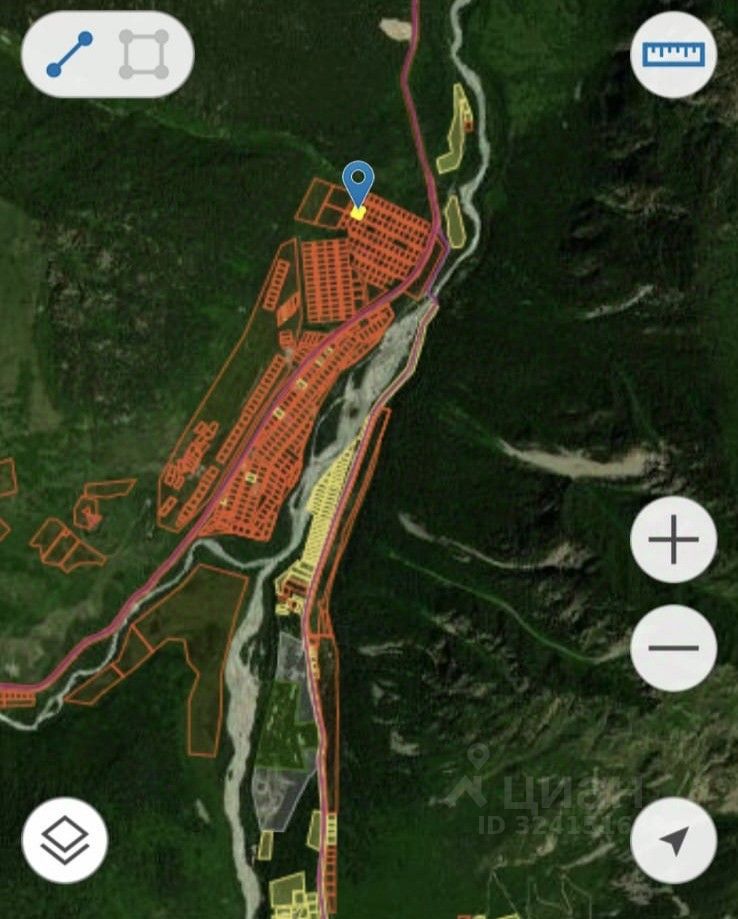Open the ruler measurement tool

[674, 54]
